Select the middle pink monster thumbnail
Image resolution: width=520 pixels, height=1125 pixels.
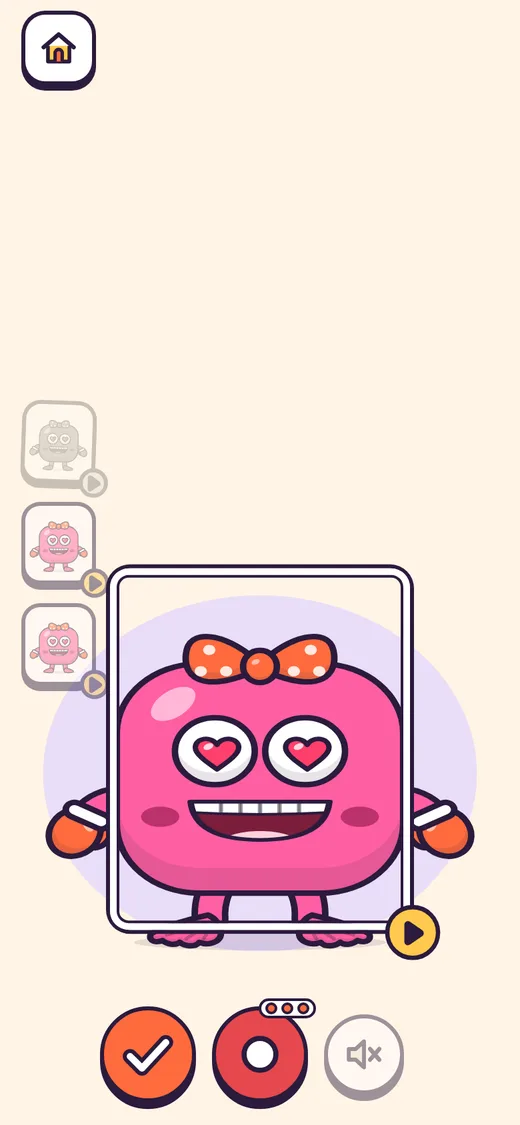pyautogui.click(x=58, y=545)
